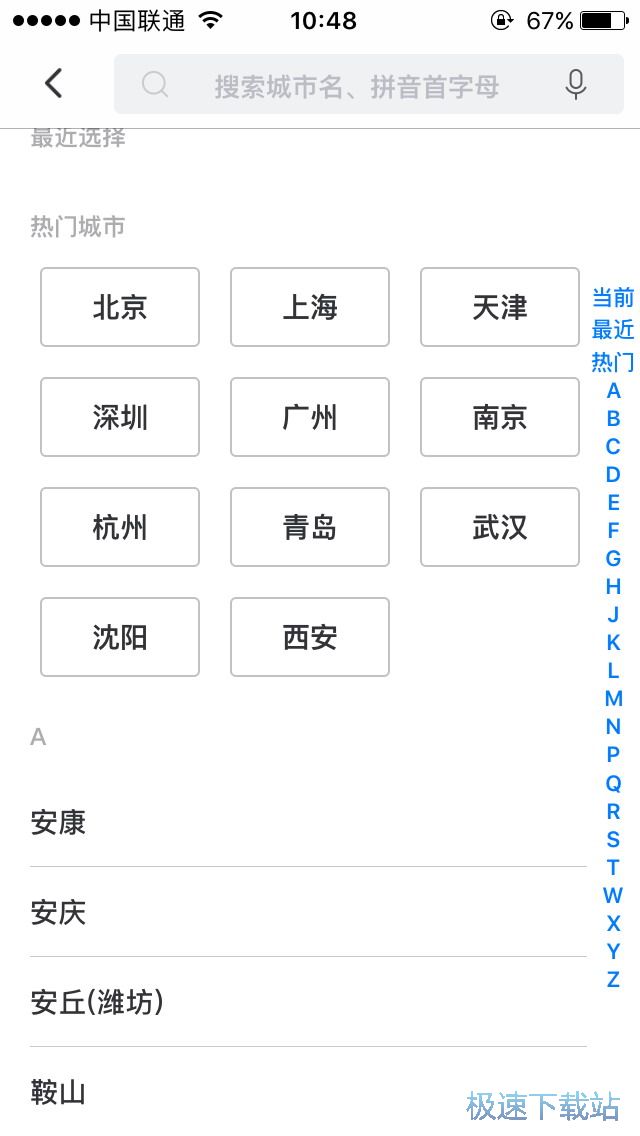
Task: Go back using the top-left arrow
Action: coord(54,84)
